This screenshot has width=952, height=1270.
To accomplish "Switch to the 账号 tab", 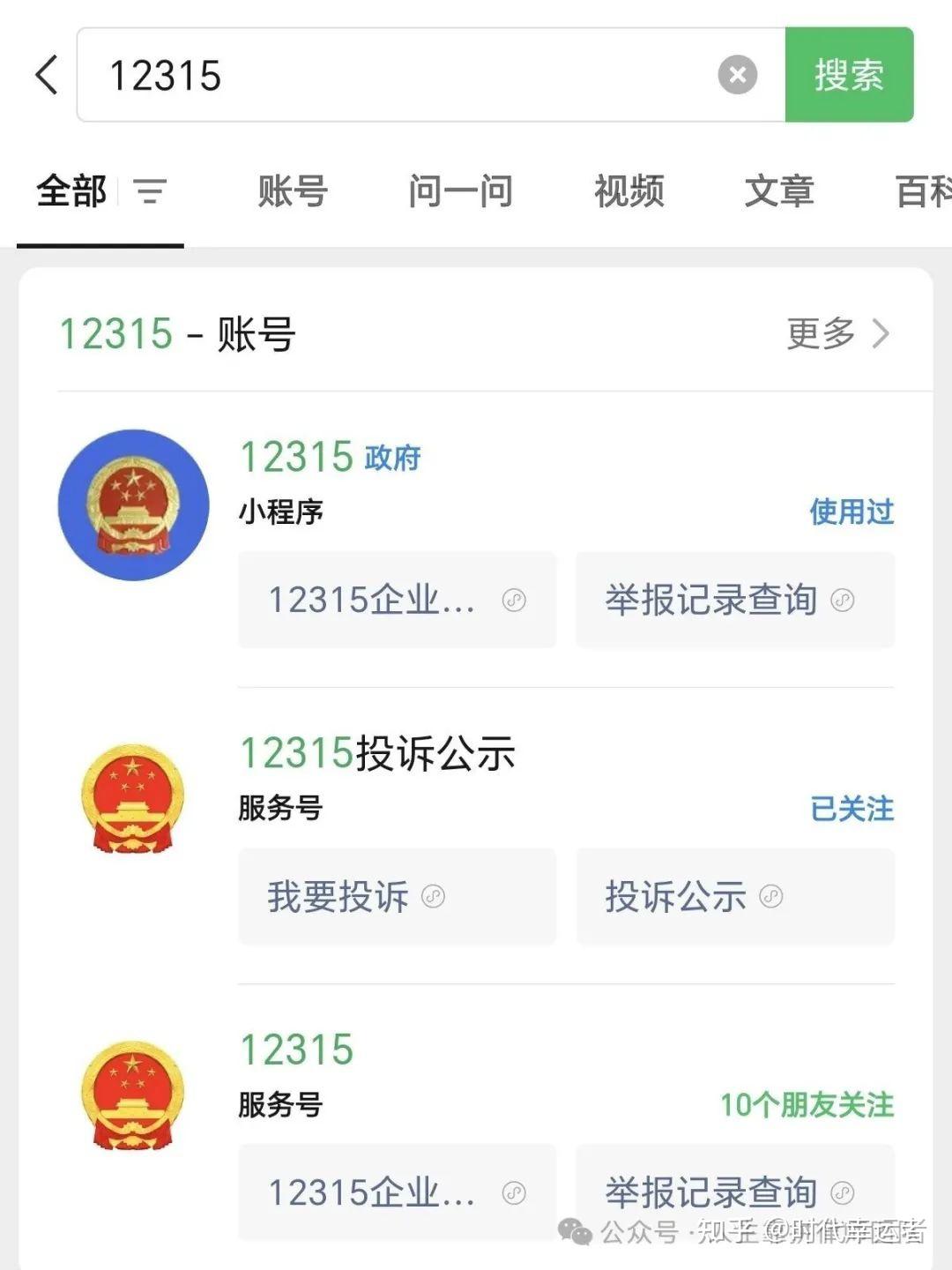I will [x=293, y=190].
